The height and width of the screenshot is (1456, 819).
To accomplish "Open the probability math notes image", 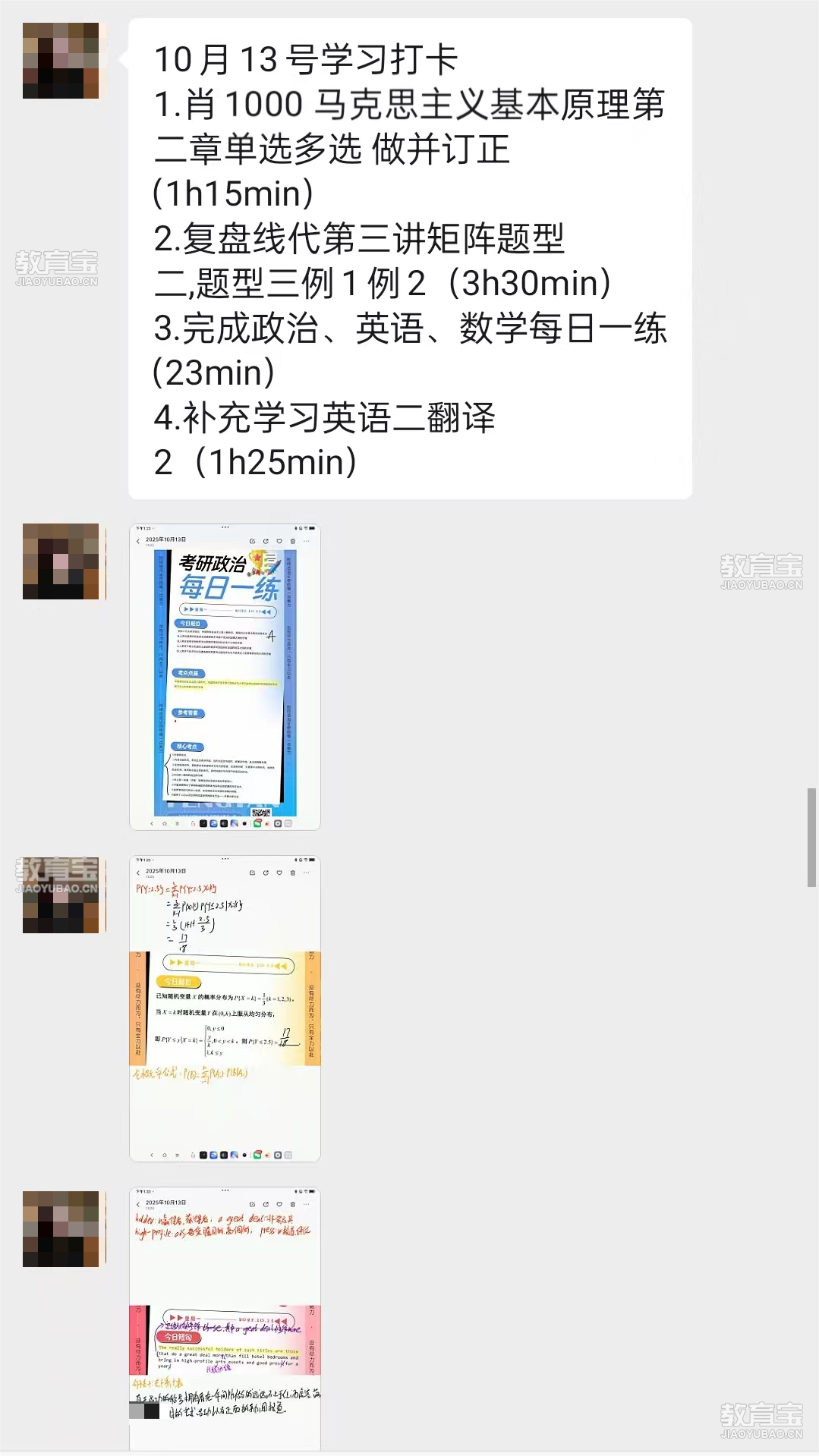I will tap(225, 1008).
